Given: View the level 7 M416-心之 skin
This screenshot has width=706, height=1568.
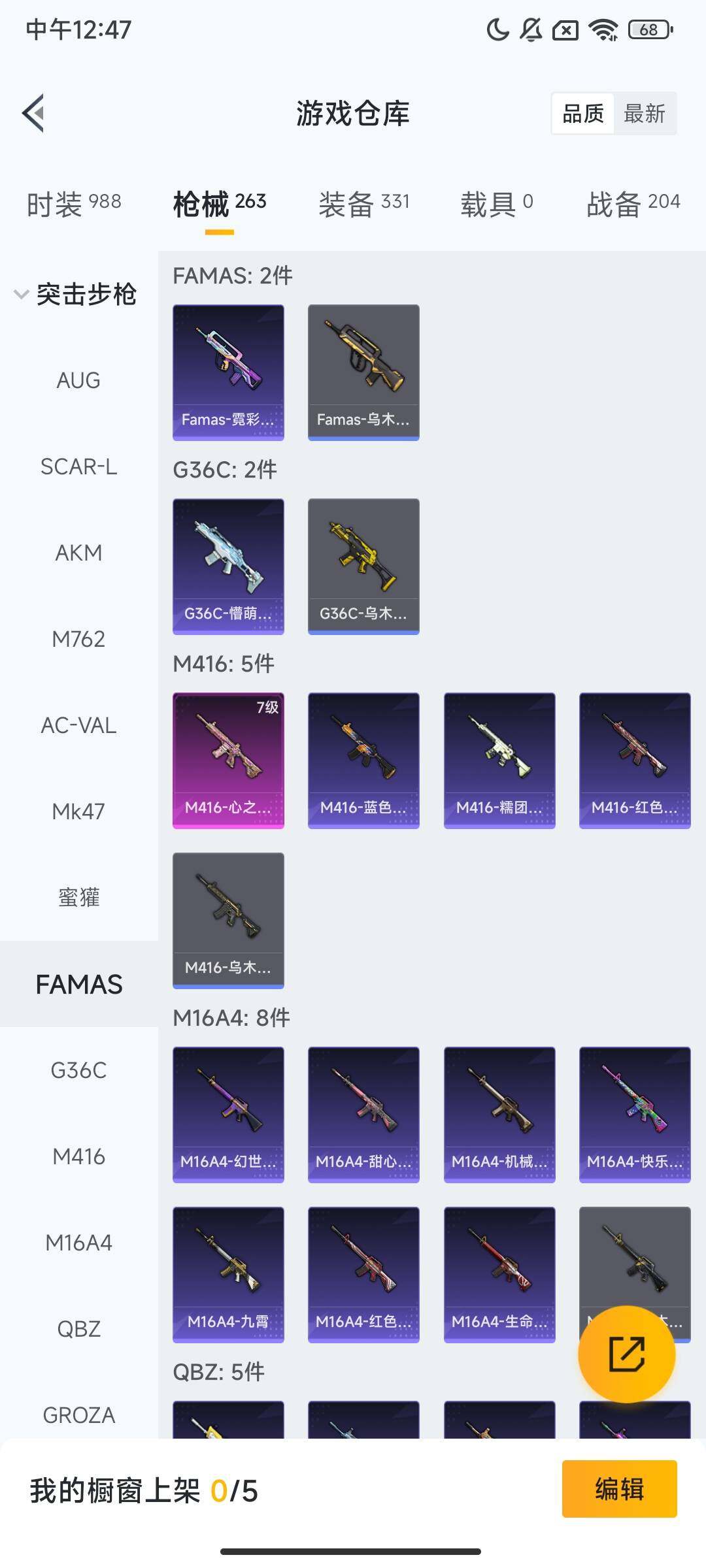Looking at the screenshot, I should 228,760.
